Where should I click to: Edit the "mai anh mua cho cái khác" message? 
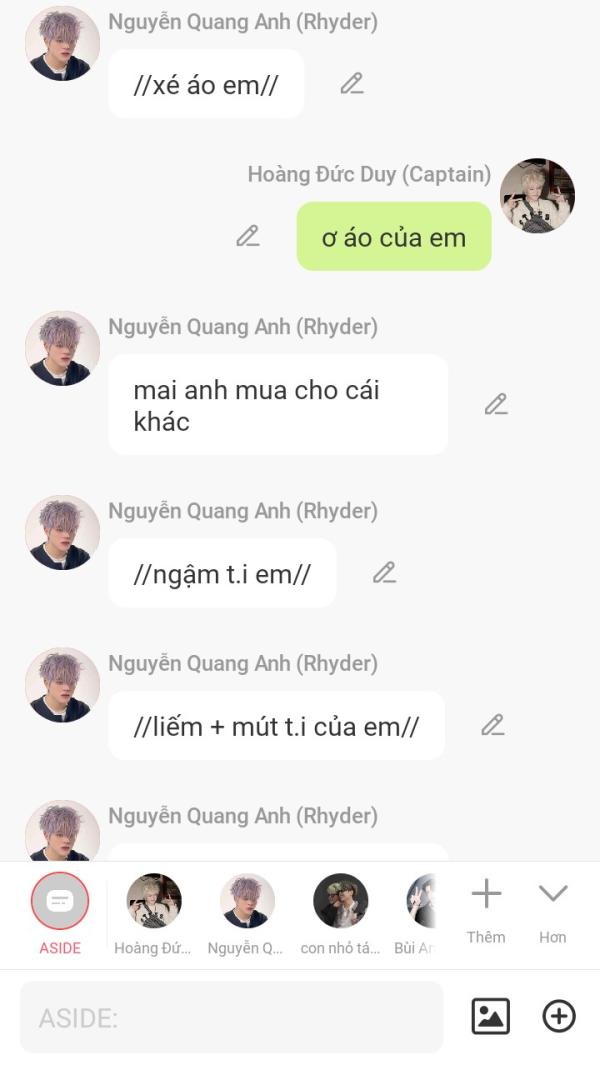pos(496,404)
